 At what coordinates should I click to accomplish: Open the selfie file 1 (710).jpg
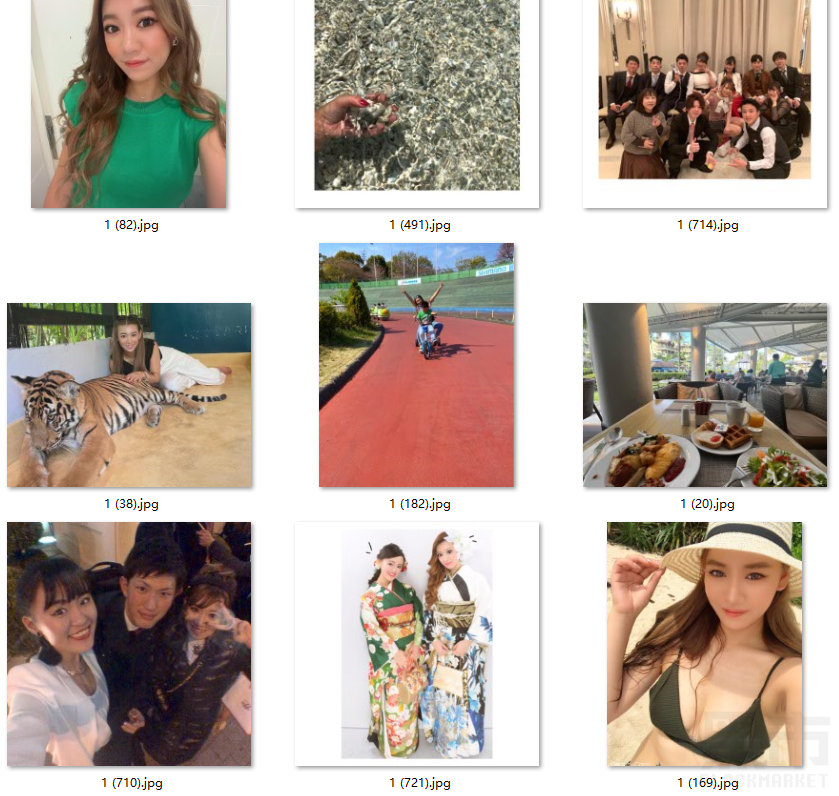pos(129,643)
